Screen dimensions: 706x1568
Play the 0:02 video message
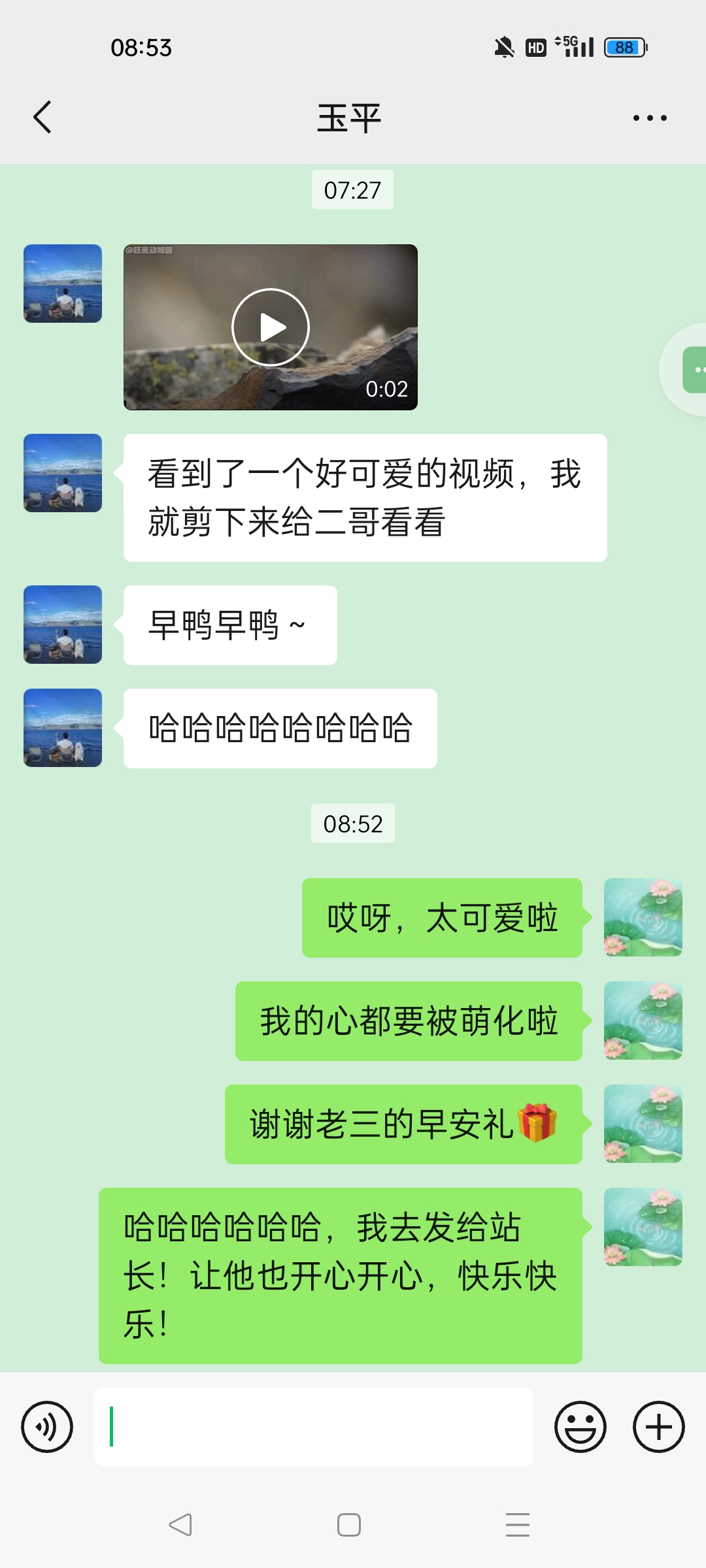(271, 327)
